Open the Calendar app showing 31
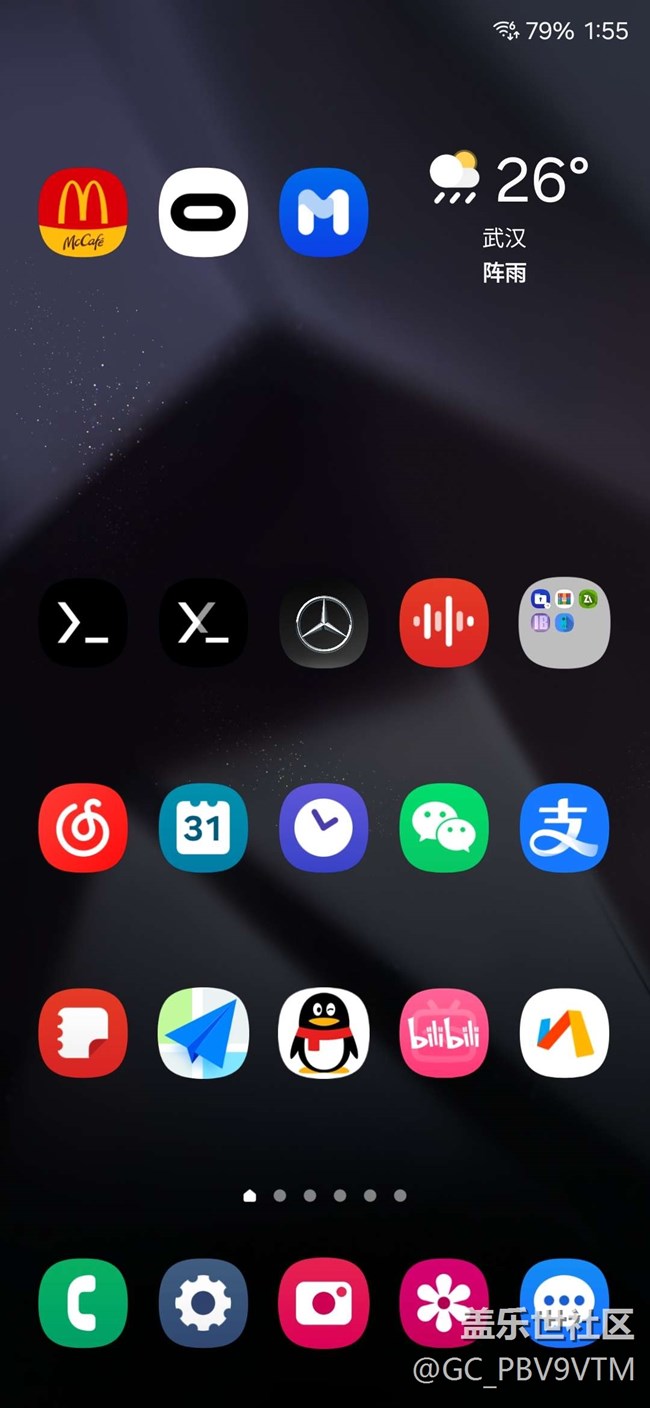The image size is (650, 1408). coord(203,828)
